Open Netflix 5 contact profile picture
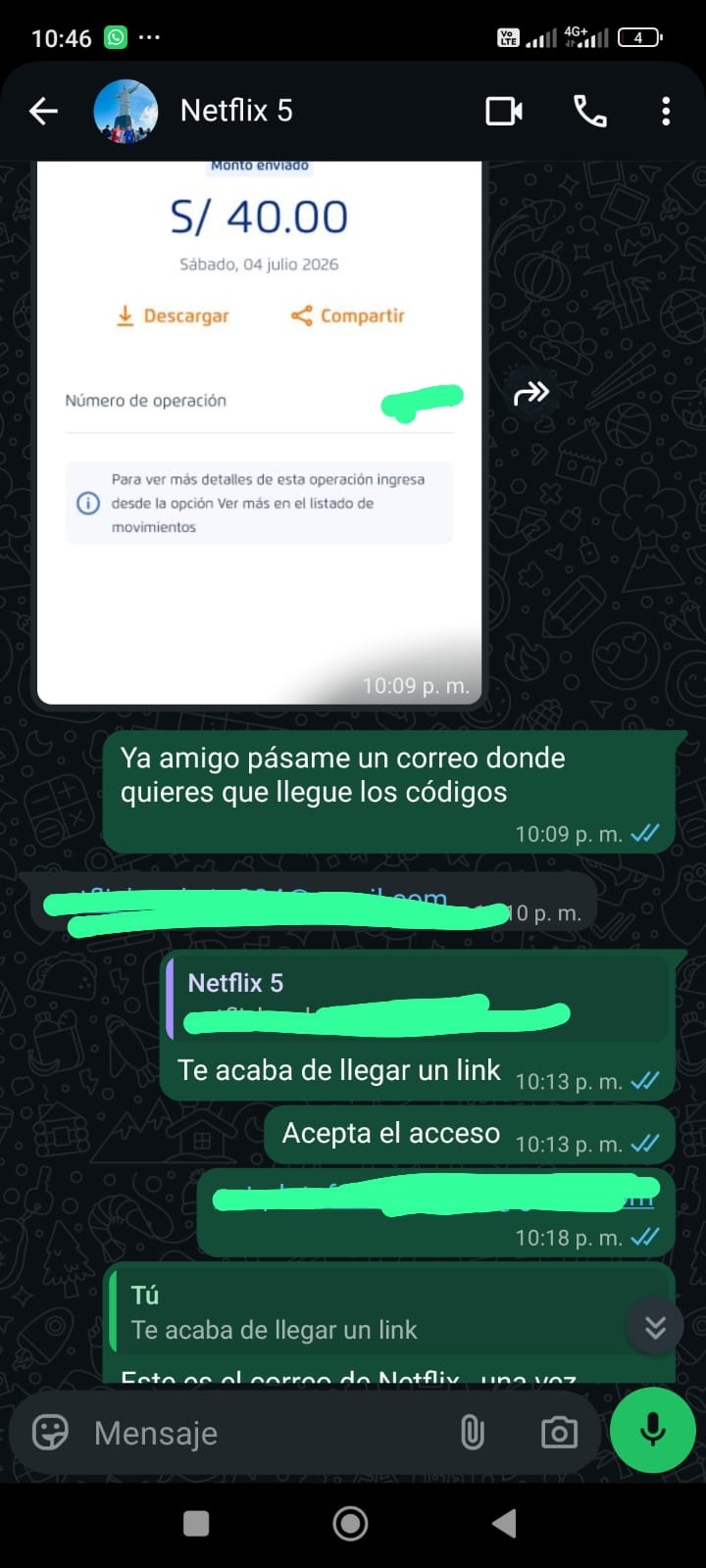The image size is (706, 1568). pos(126,112)
